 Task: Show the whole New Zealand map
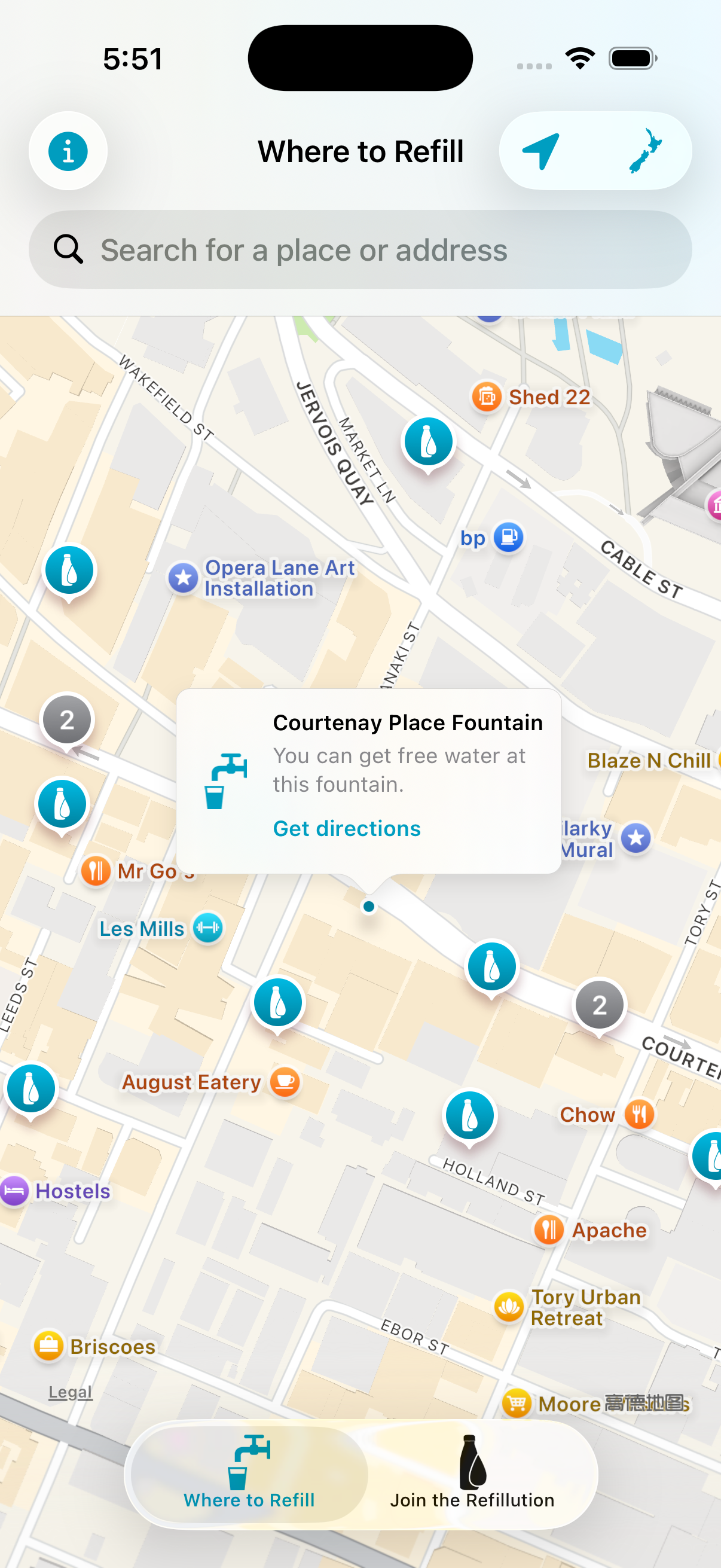(645, 150)
